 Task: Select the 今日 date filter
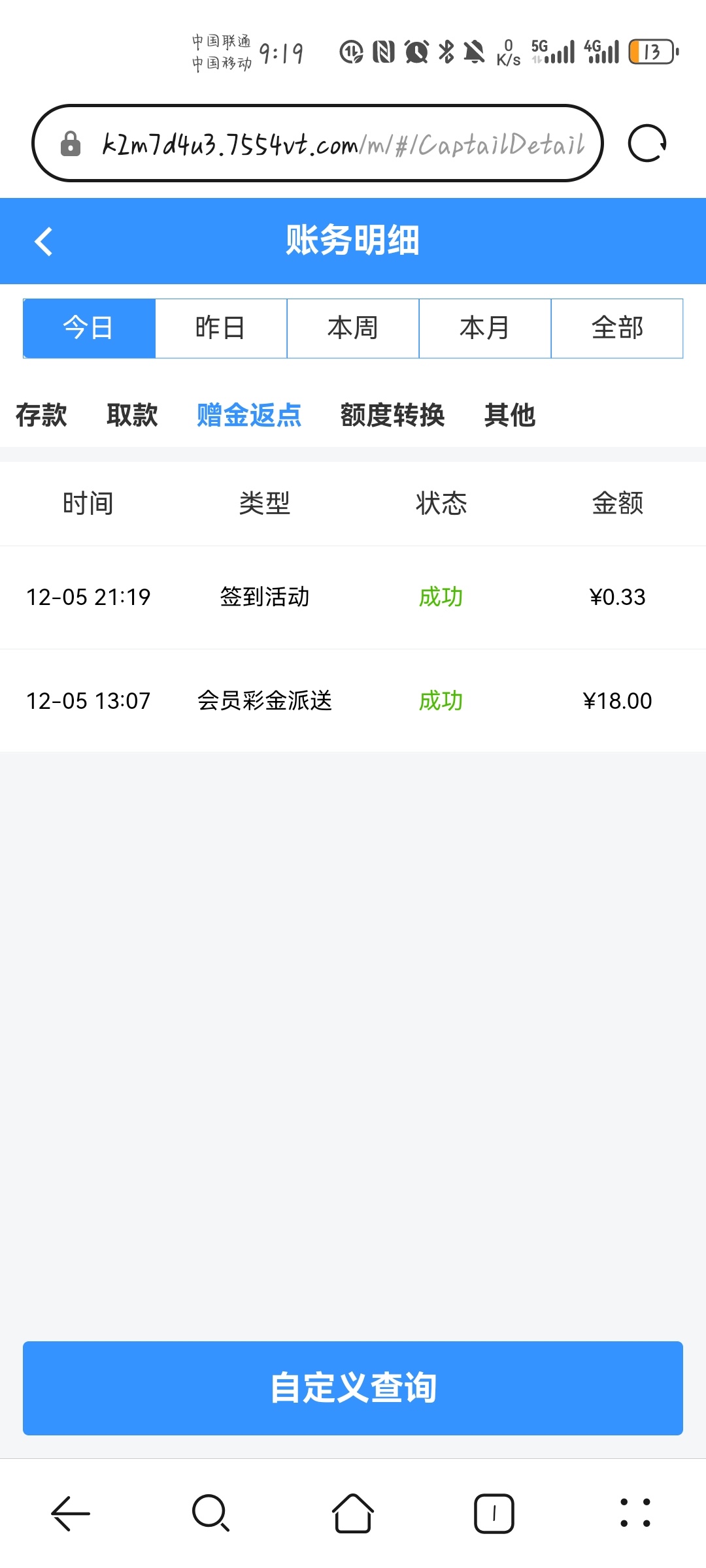(x=89, y=328)
